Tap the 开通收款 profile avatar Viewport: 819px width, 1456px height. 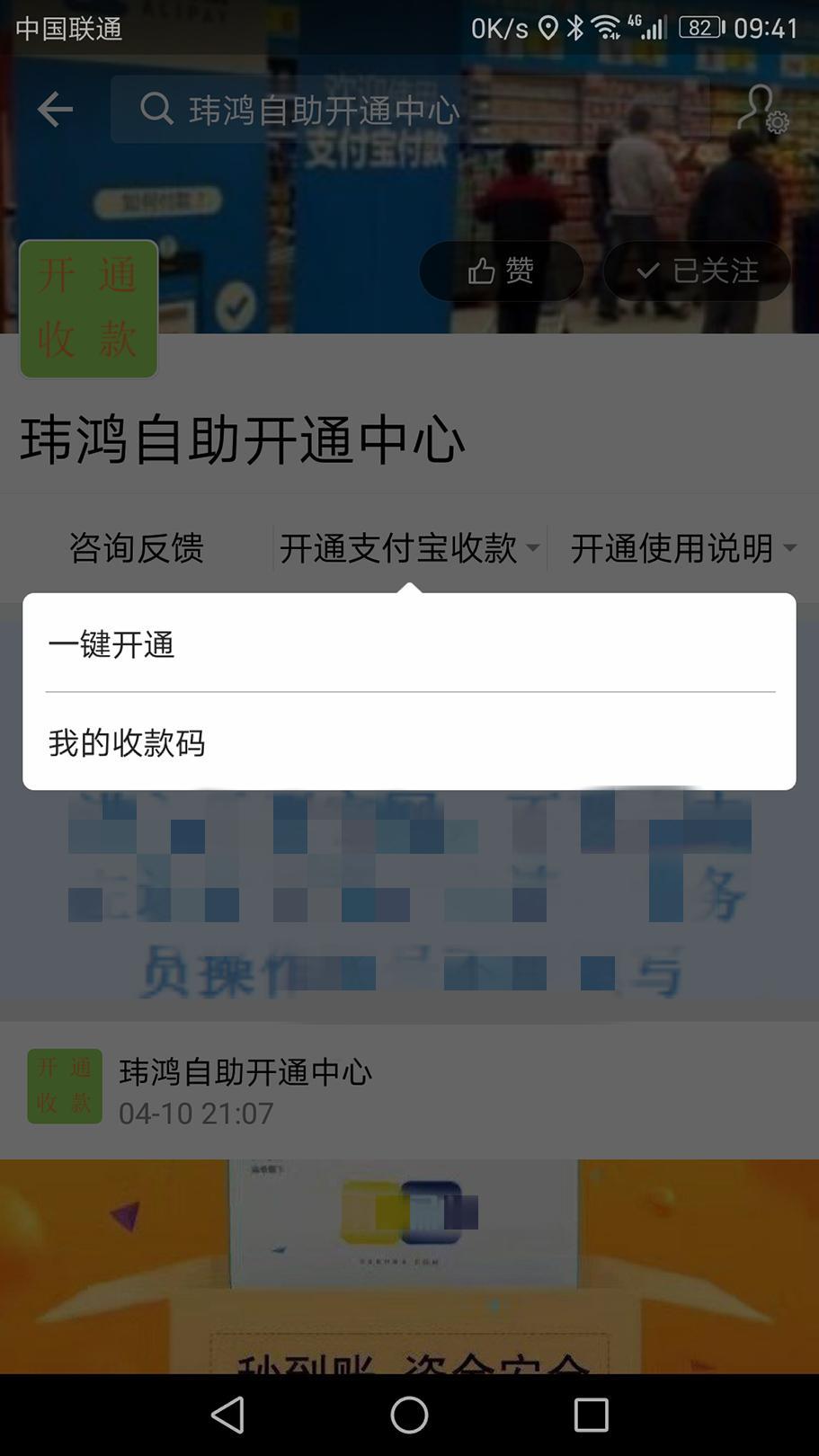pos(89,308)
